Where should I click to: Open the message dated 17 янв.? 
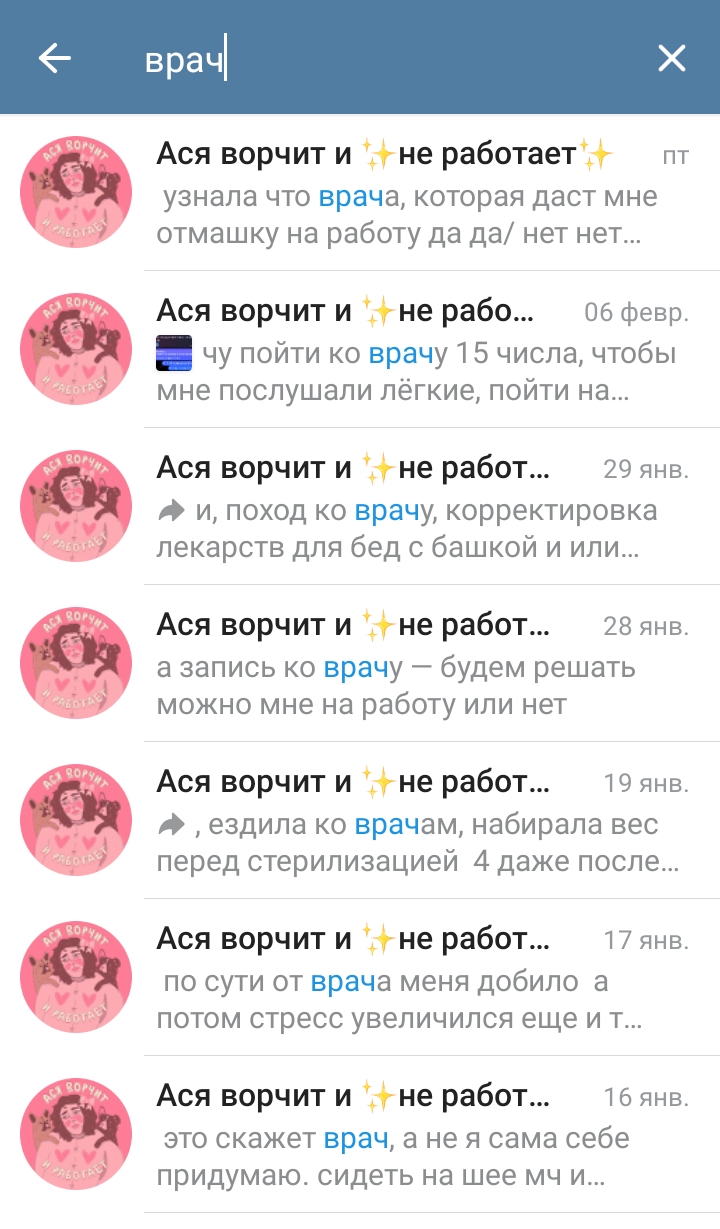tap(400, 979)
